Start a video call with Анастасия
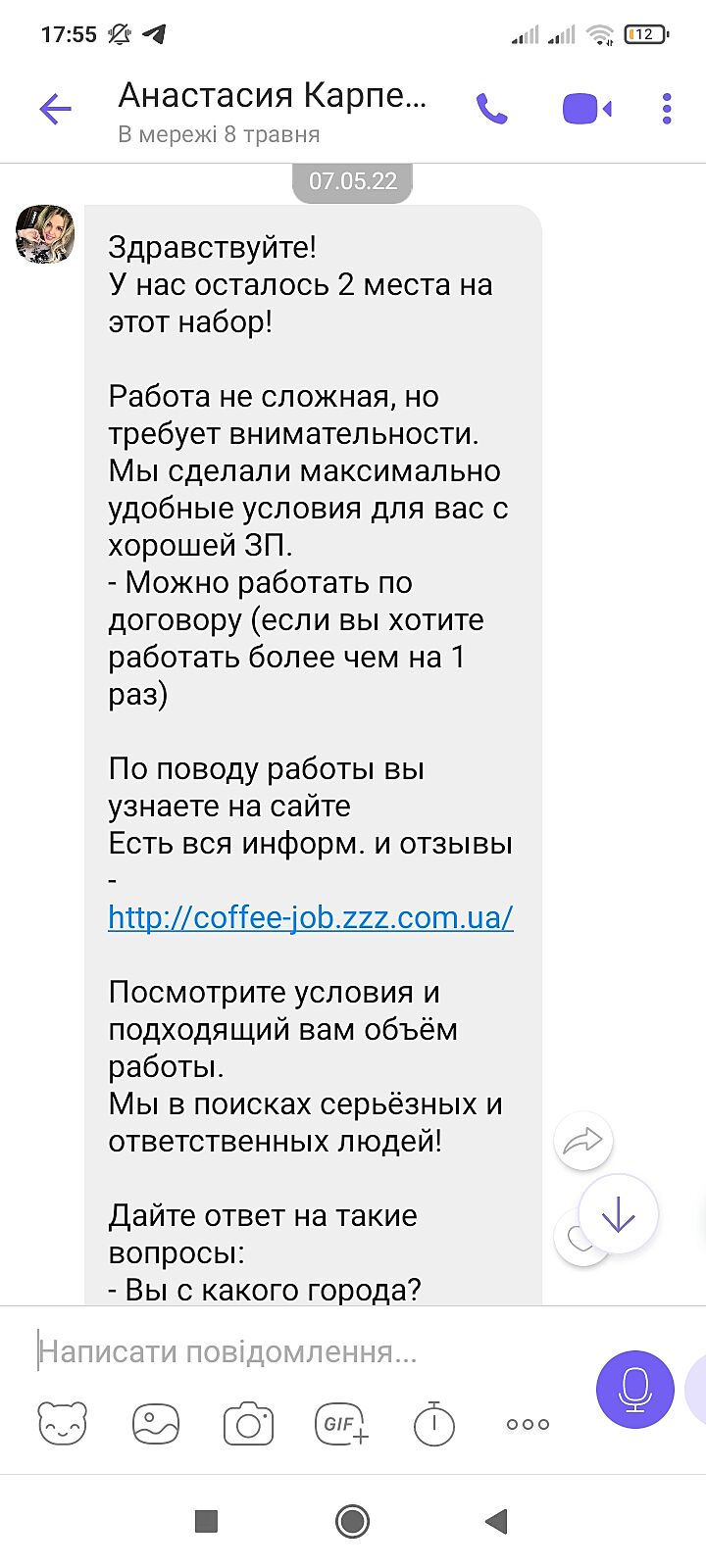The image size is (706, 1568). point(586,109)
